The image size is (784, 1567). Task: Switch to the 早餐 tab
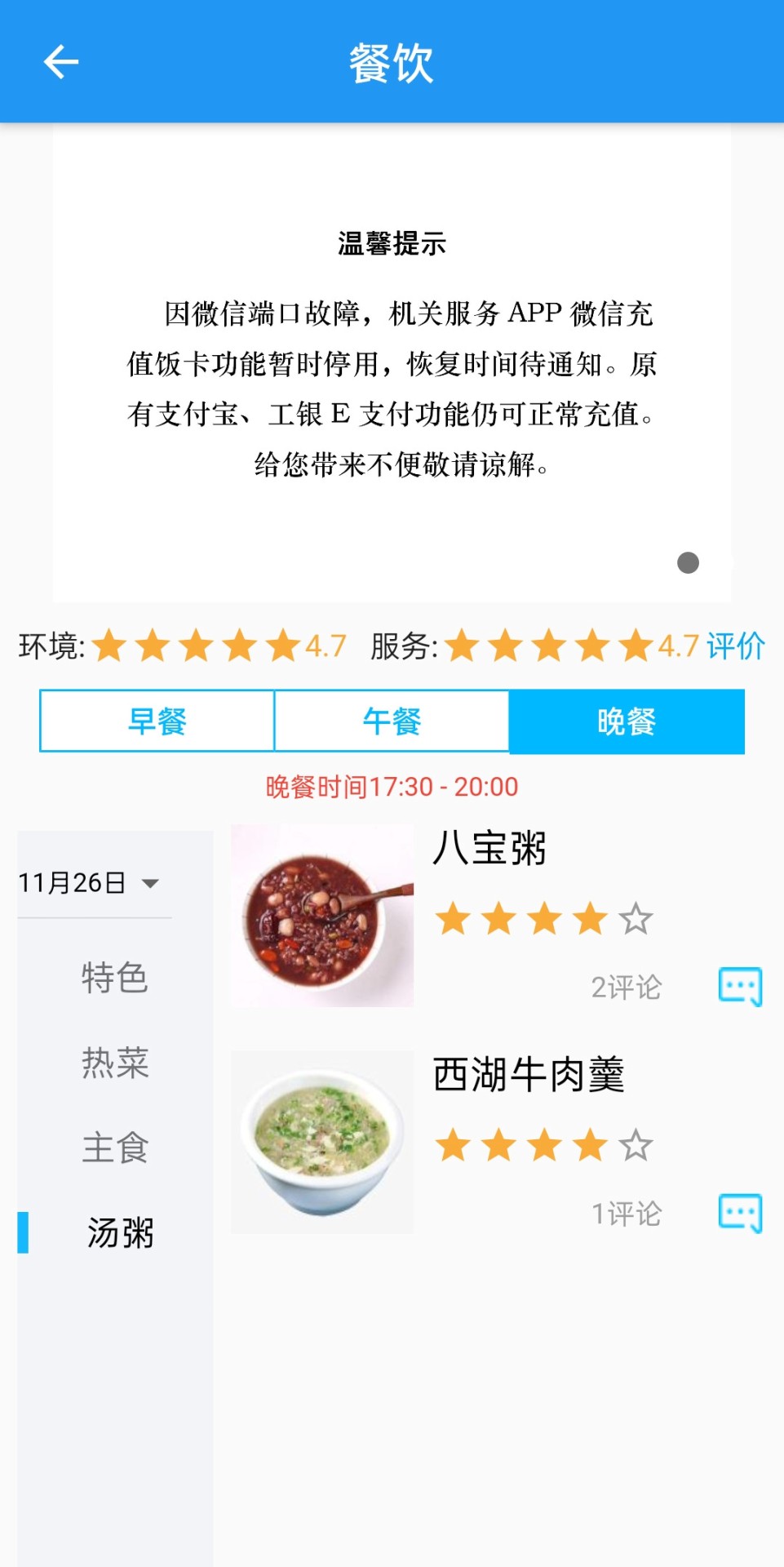(157, 721)
